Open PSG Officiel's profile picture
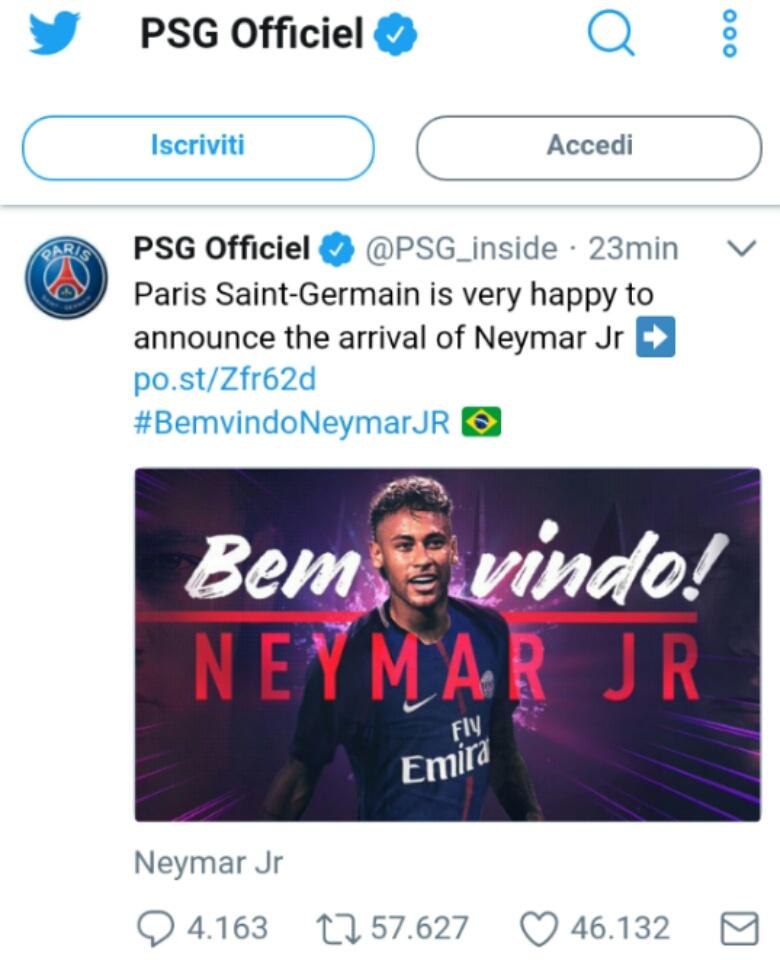Viewport: 780px width, 960px height. click(66, 278)
